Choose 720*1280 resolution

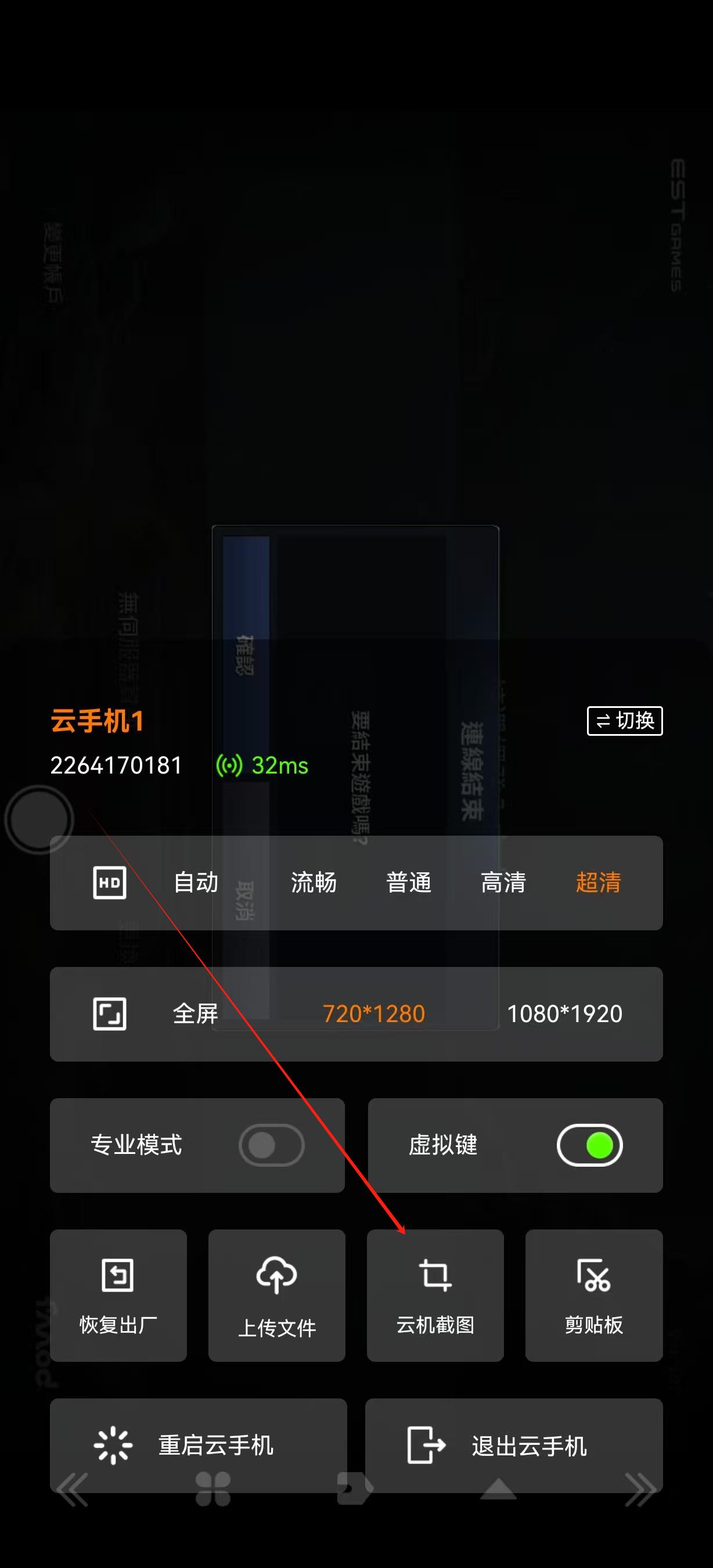click(x=373, y=1014)
